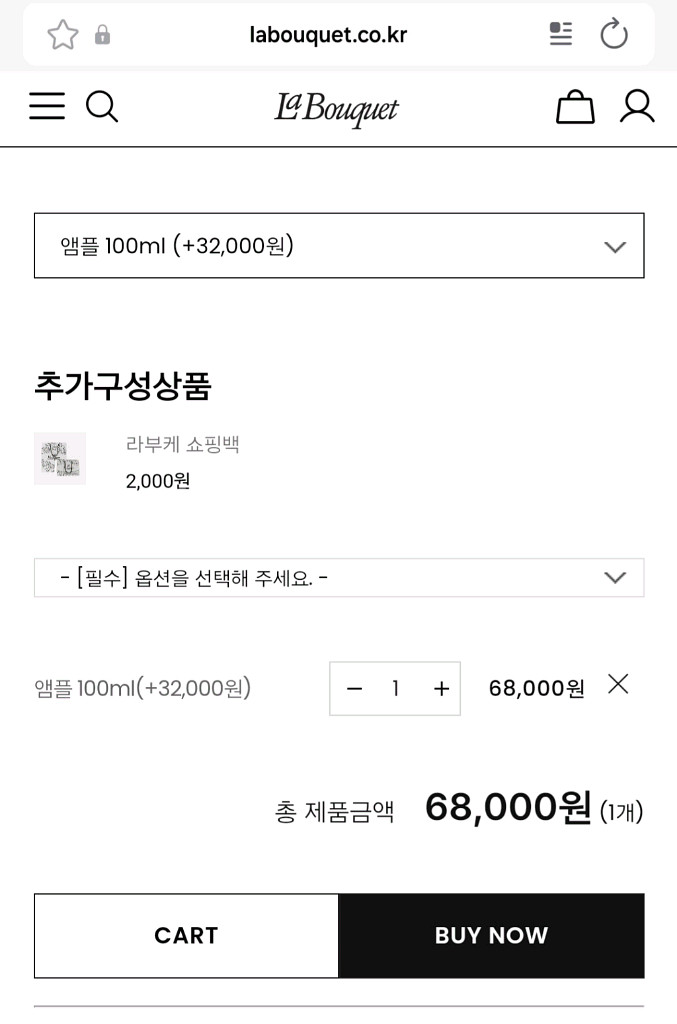Increase quantity with the plus button
677x1024 pixels.
441,689
